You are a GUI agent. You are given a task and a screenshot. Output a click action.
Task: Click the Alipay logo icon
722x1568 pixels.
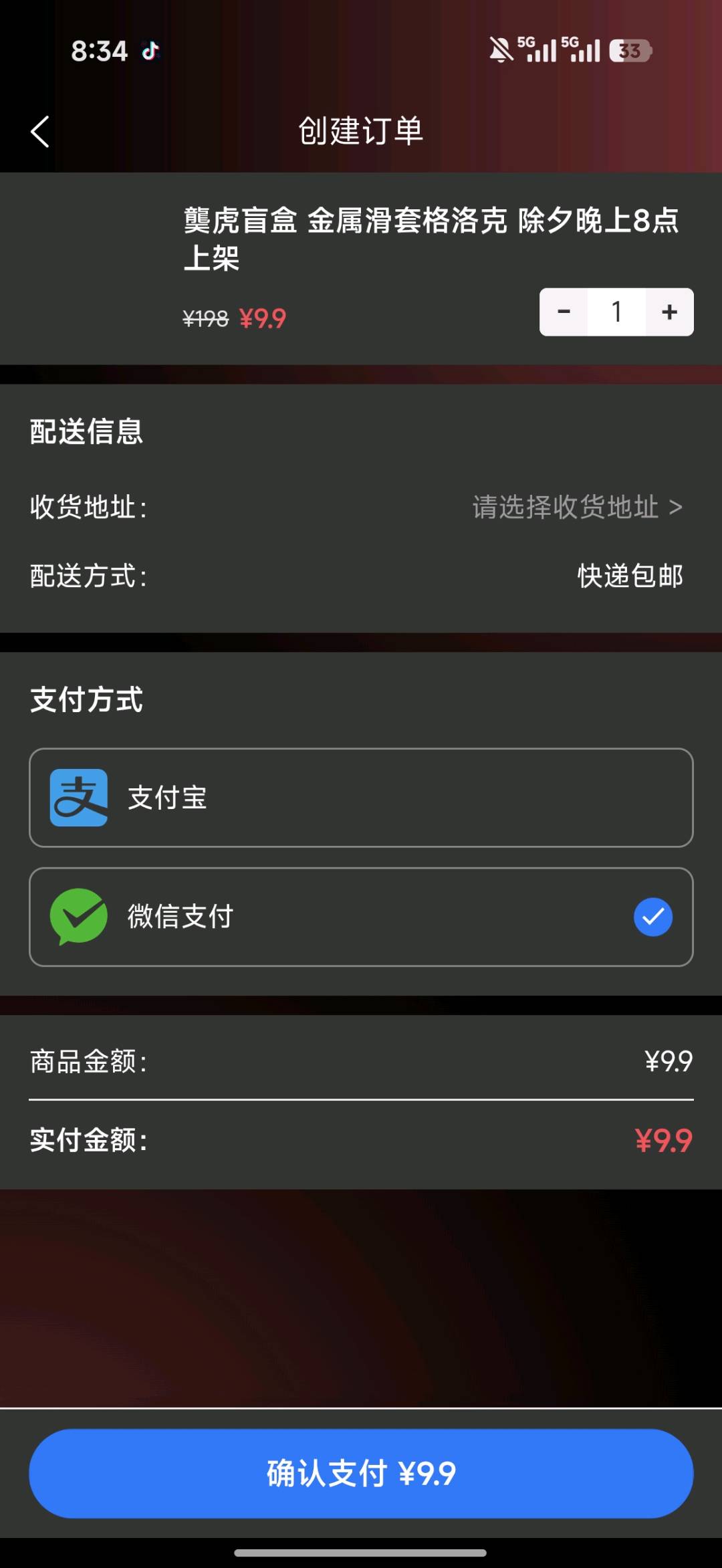tap(78, 798)
